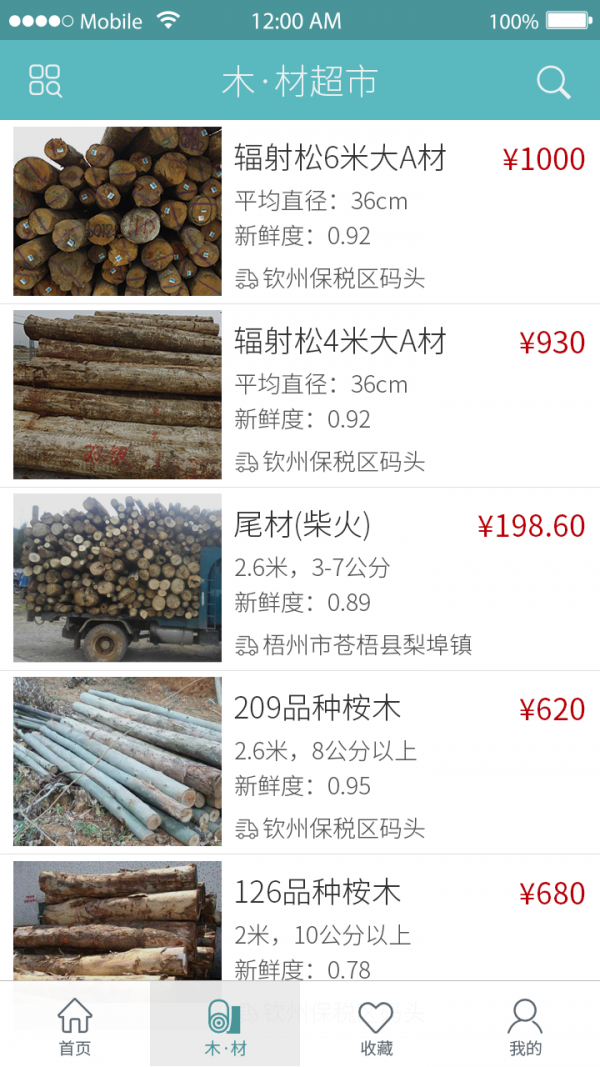Switch to the 收藏 favorites tab
The height and width of the screenshot is (1067, 600).
[x=376, y=1027]
